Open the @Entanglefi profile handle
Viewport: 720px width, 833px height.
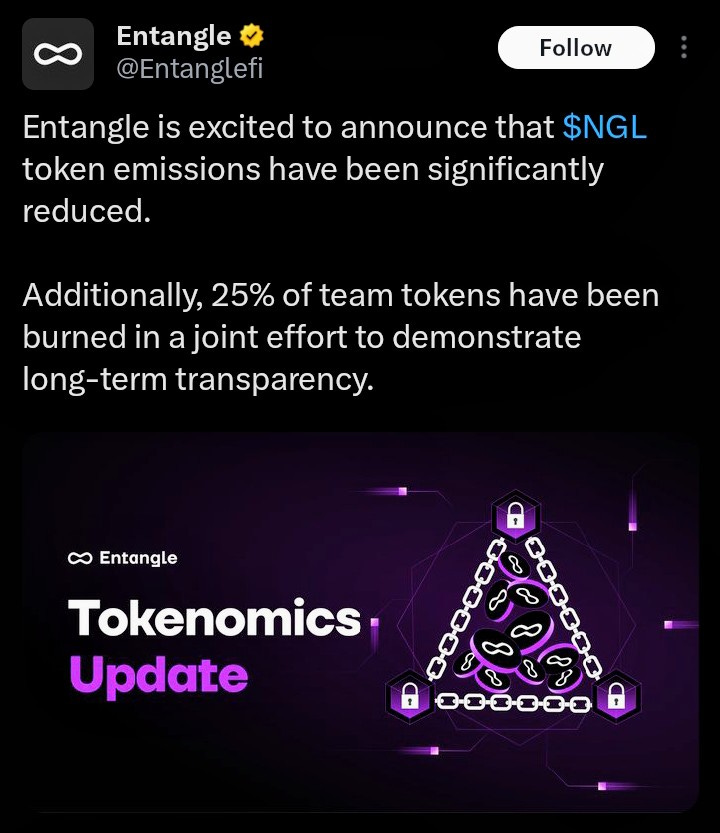pos(190,69)
